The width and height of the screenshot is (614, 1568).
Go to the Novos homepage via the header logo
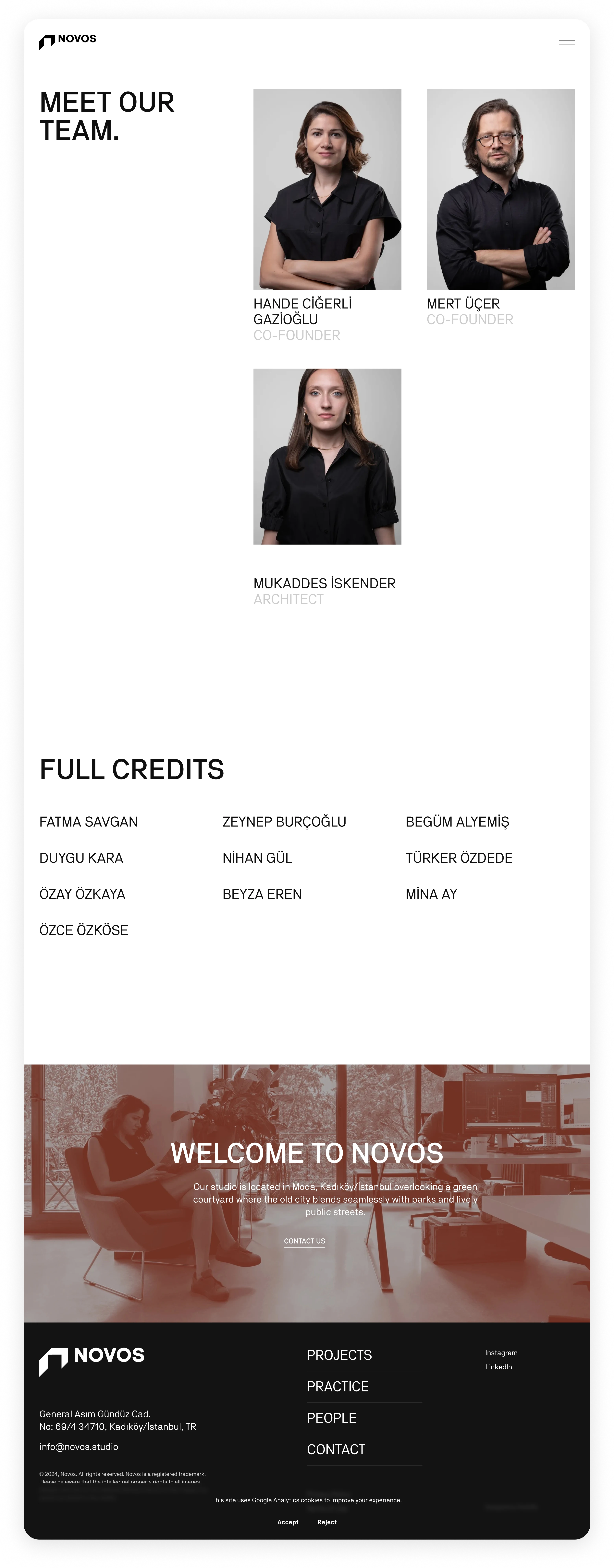point(68,41)
